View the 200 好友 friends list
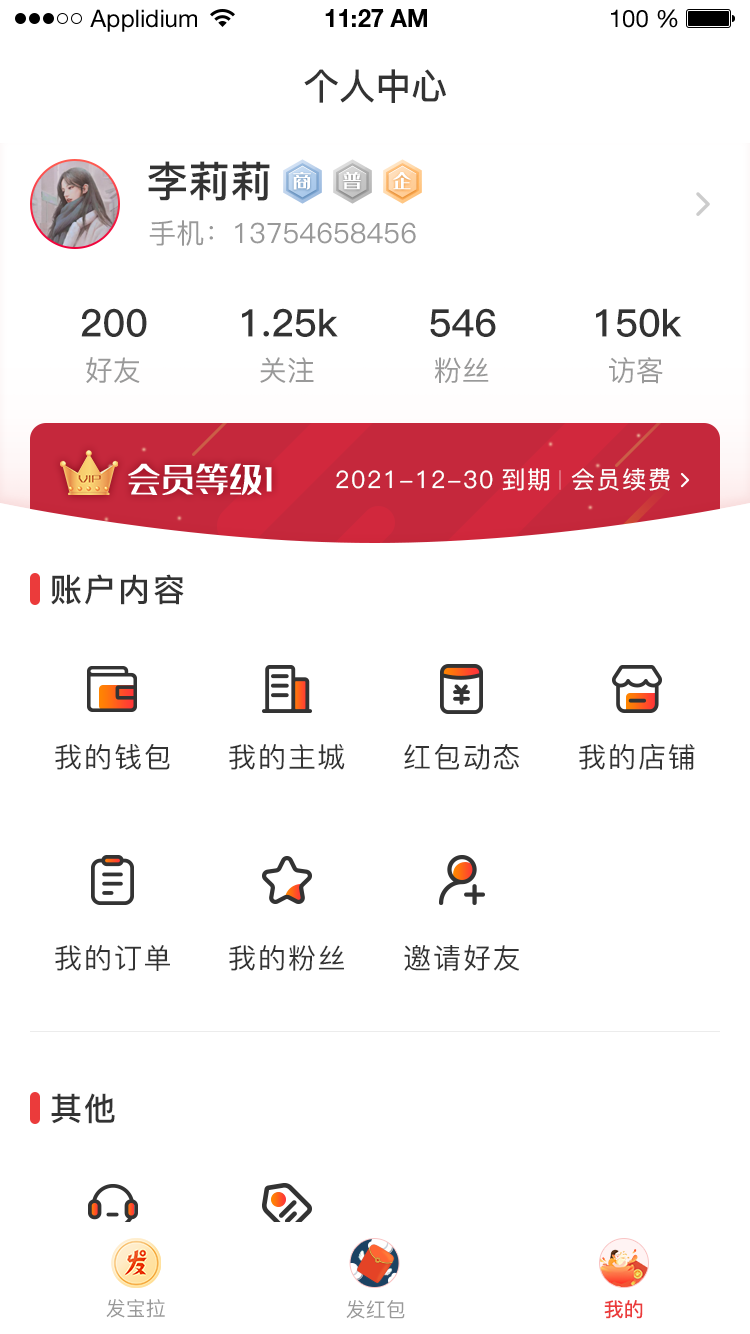Viewport: 750px width, 1334px height. point(113,344)
